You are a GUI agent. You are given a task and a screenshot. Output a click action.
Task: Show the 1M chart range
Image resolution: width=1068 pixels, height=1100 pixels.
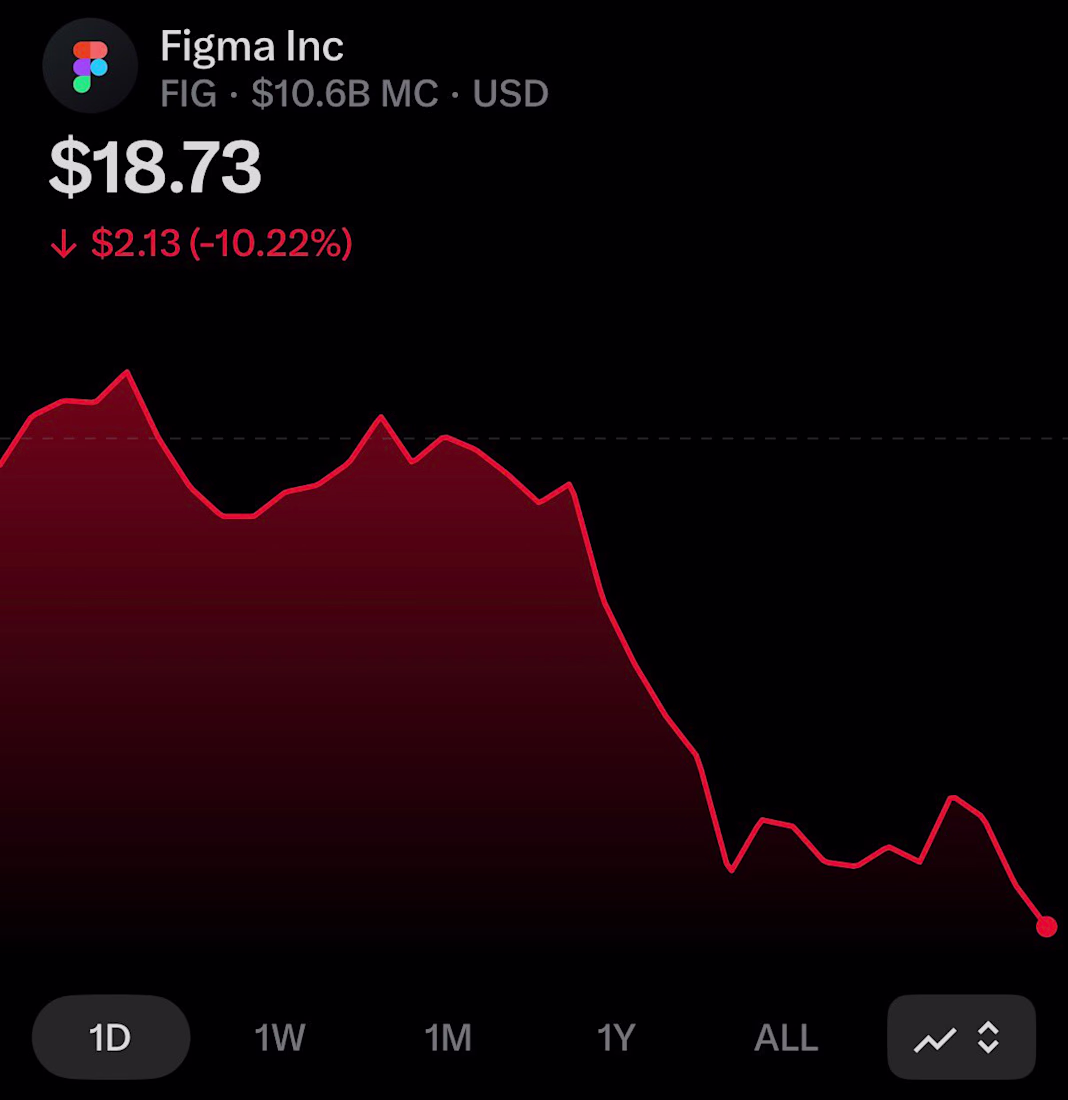[x=448, y=1037]
